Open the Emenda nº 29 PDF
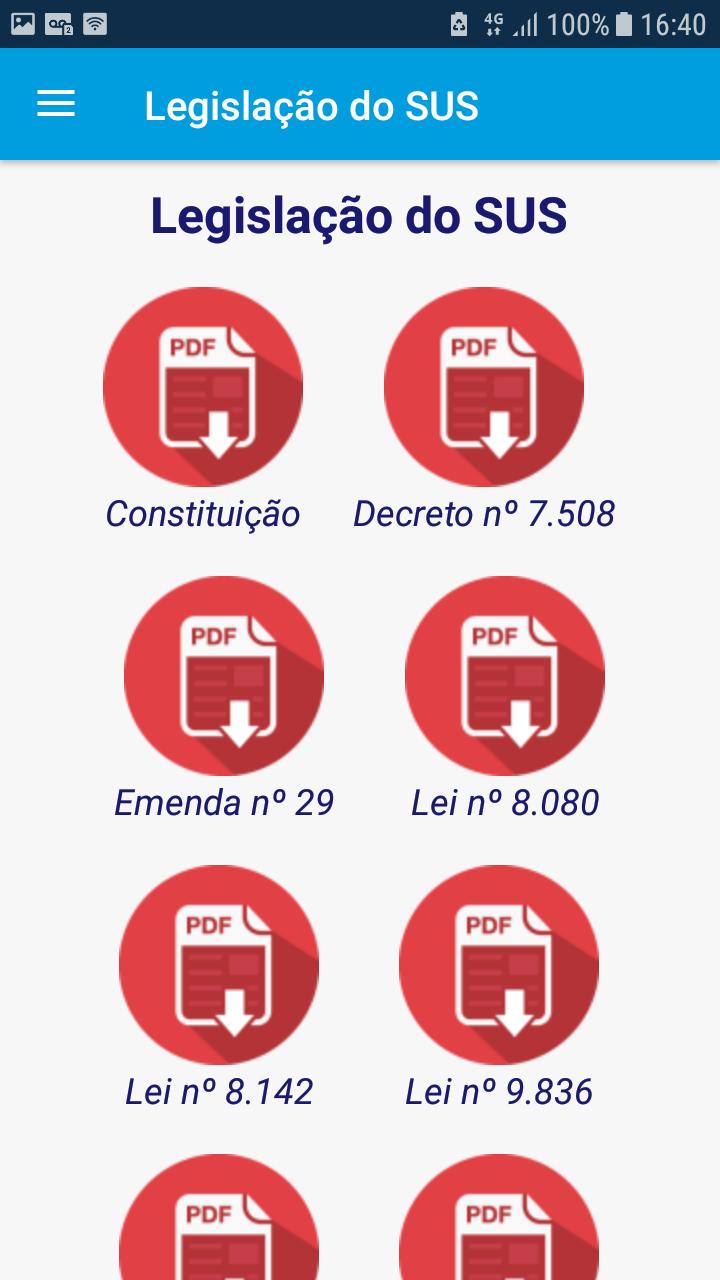 click(x=224, y=676)
